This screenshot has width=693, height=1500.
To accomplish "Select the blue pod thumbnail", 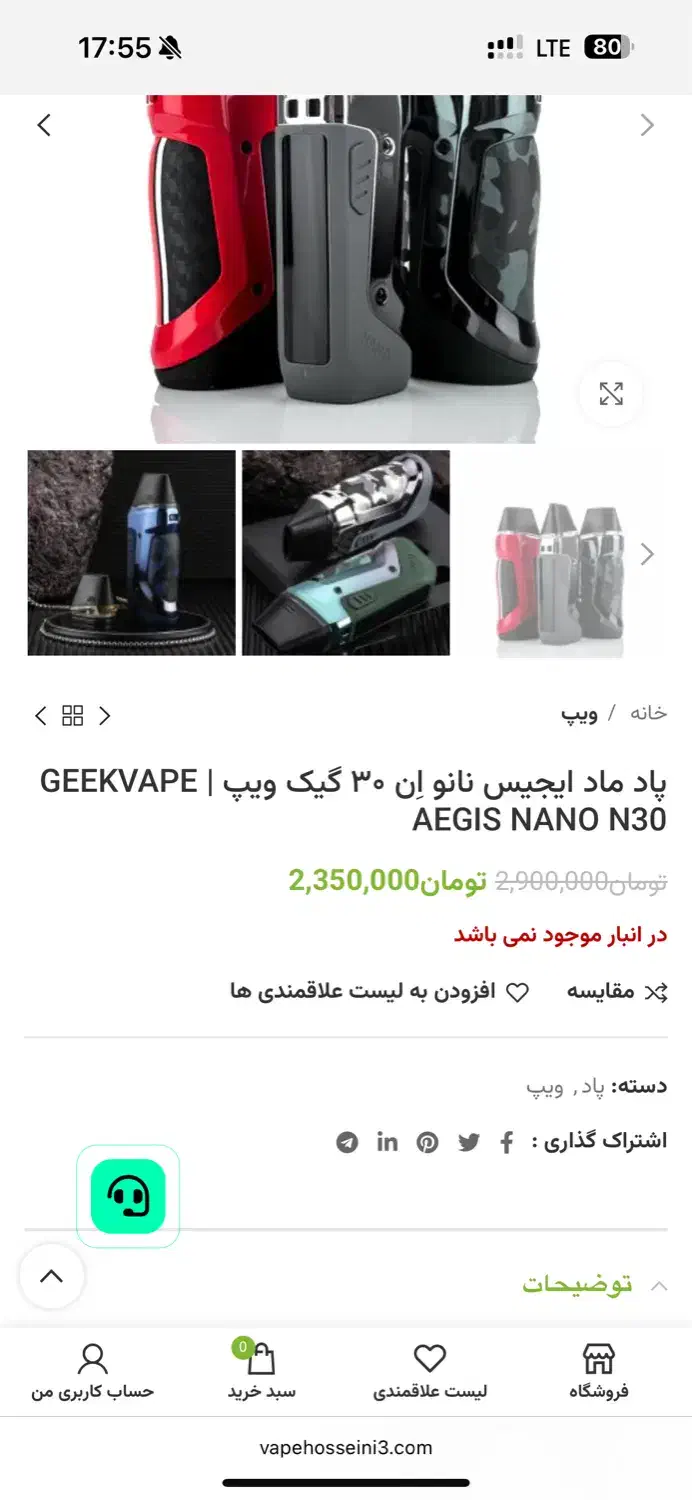I will click(x=131, y=553).
